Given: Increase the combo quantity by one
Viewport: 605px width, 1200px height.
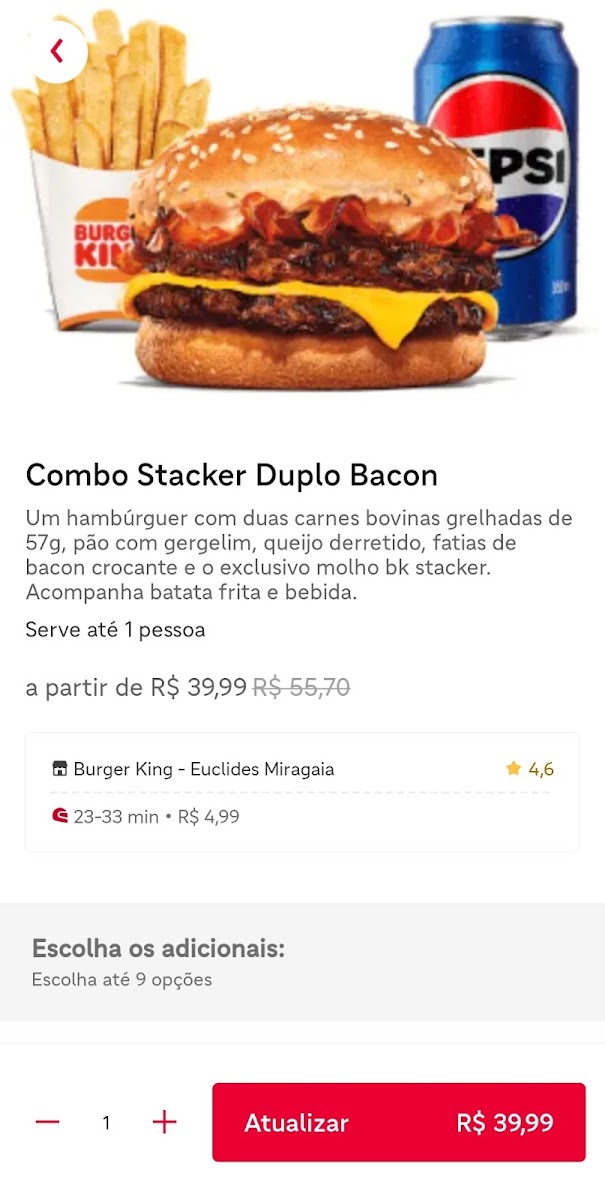Looking at the screenshot, I should tap(164, 1122).
